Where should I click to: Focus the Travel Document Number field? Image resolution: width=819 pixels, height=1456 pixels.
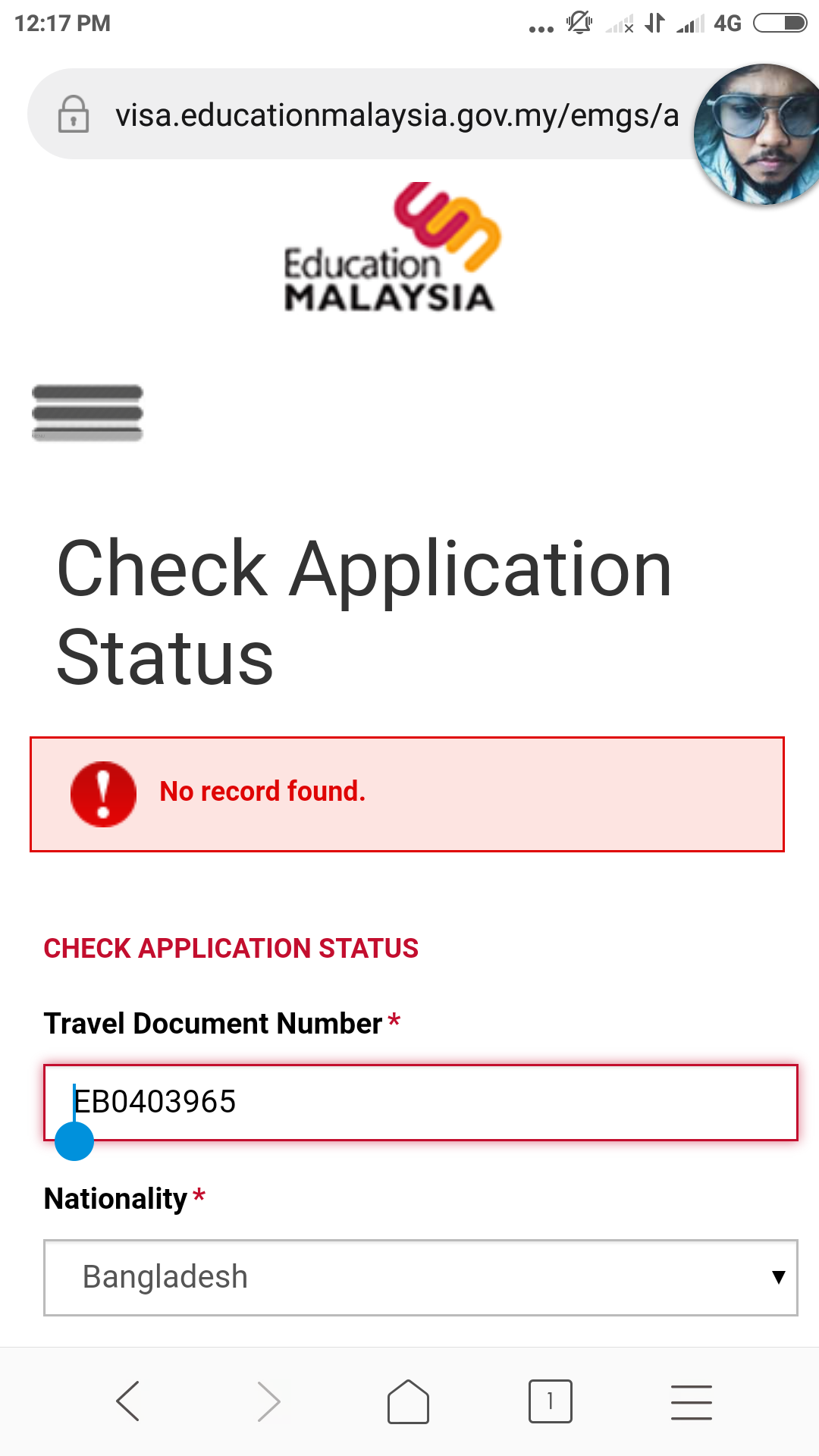pyautogui.click(x=455, y=1102)
